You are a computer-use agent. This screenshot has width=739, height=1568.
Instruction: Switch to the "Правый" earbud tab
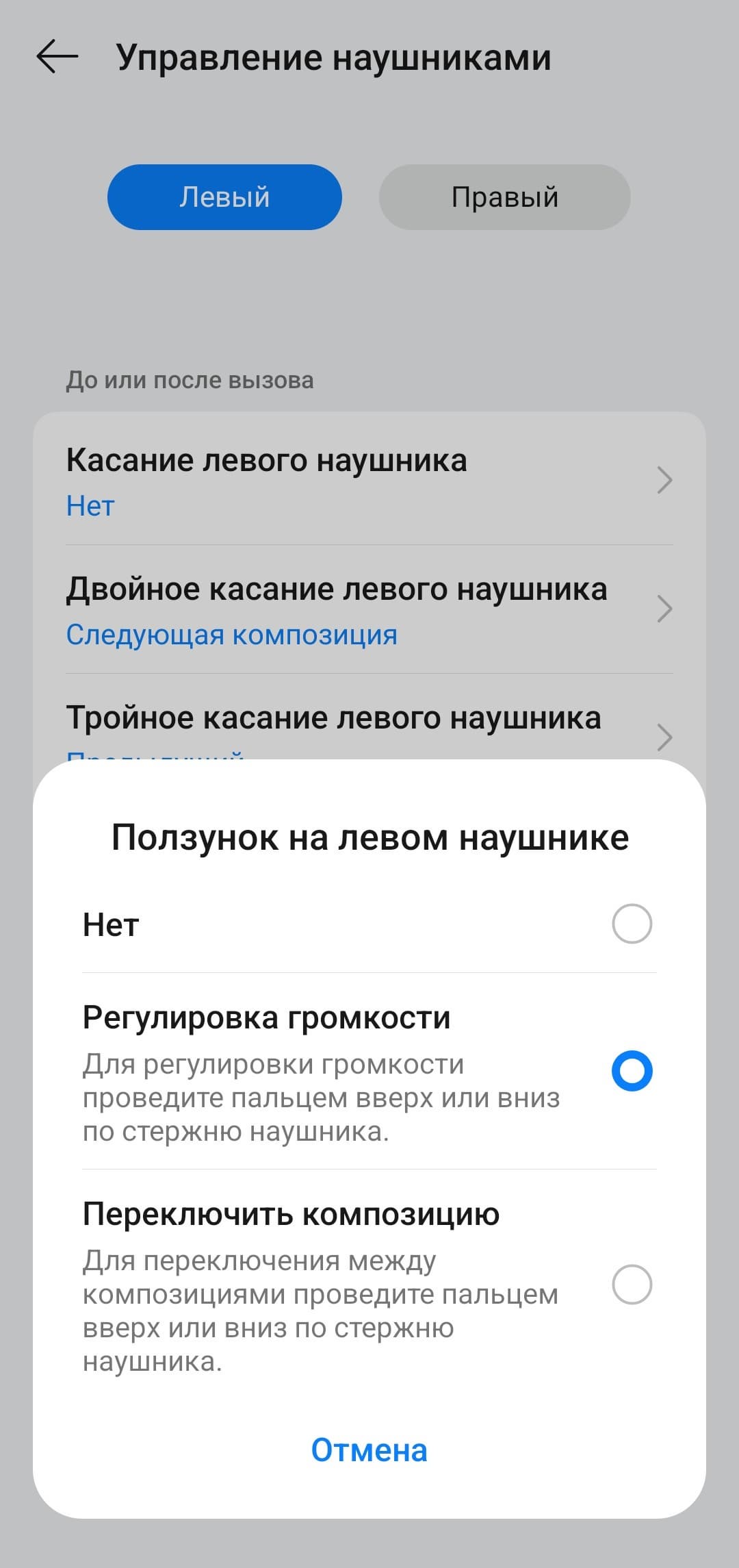click(504, 197)
